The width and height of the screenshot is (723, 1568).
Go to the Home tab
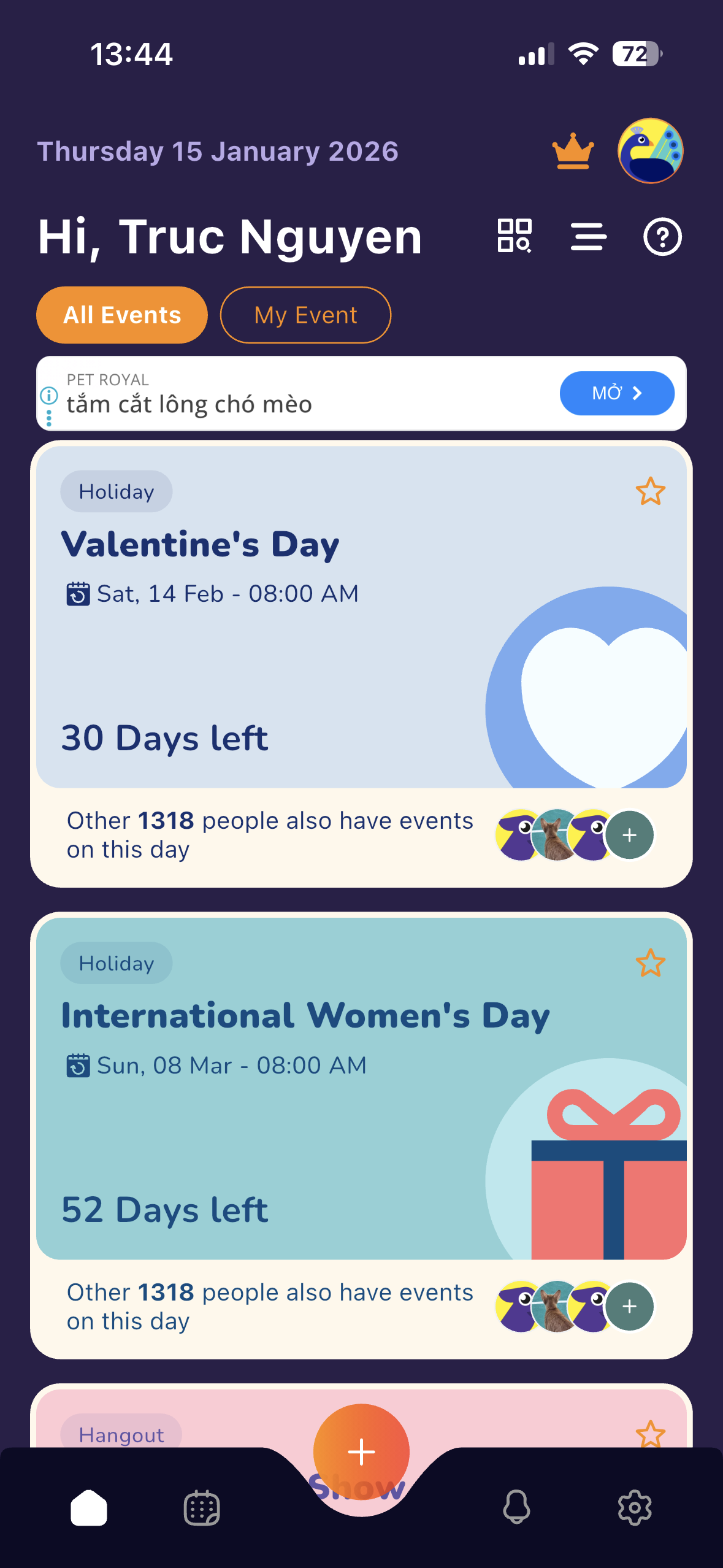89,1507
